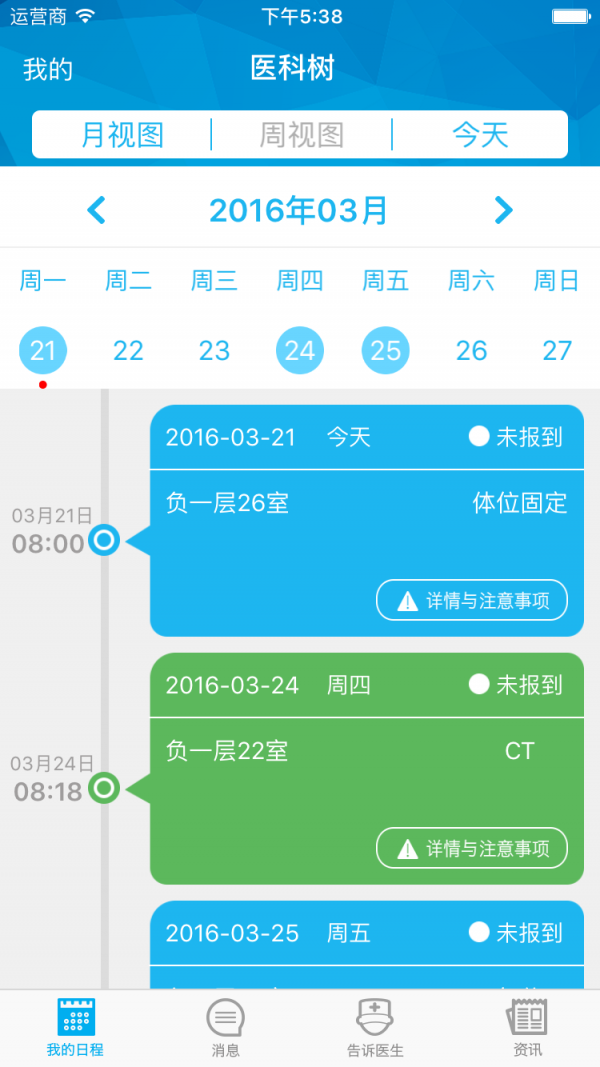The height and width of the screenshot is (1067, 600).
Task: Select date 21 in the week row
Action: [43, 351]
